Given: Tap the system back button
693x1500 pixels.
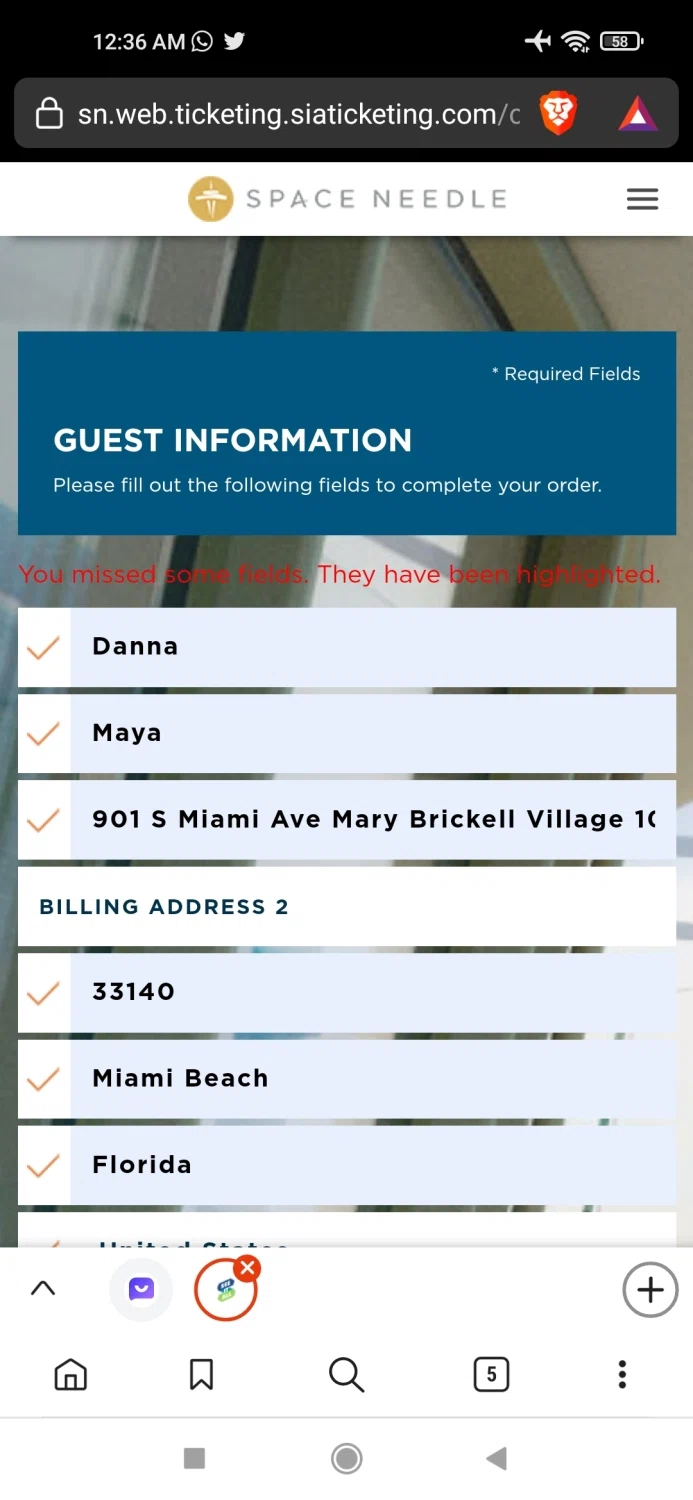Looking at the screenshot, I should (496, 1459).
